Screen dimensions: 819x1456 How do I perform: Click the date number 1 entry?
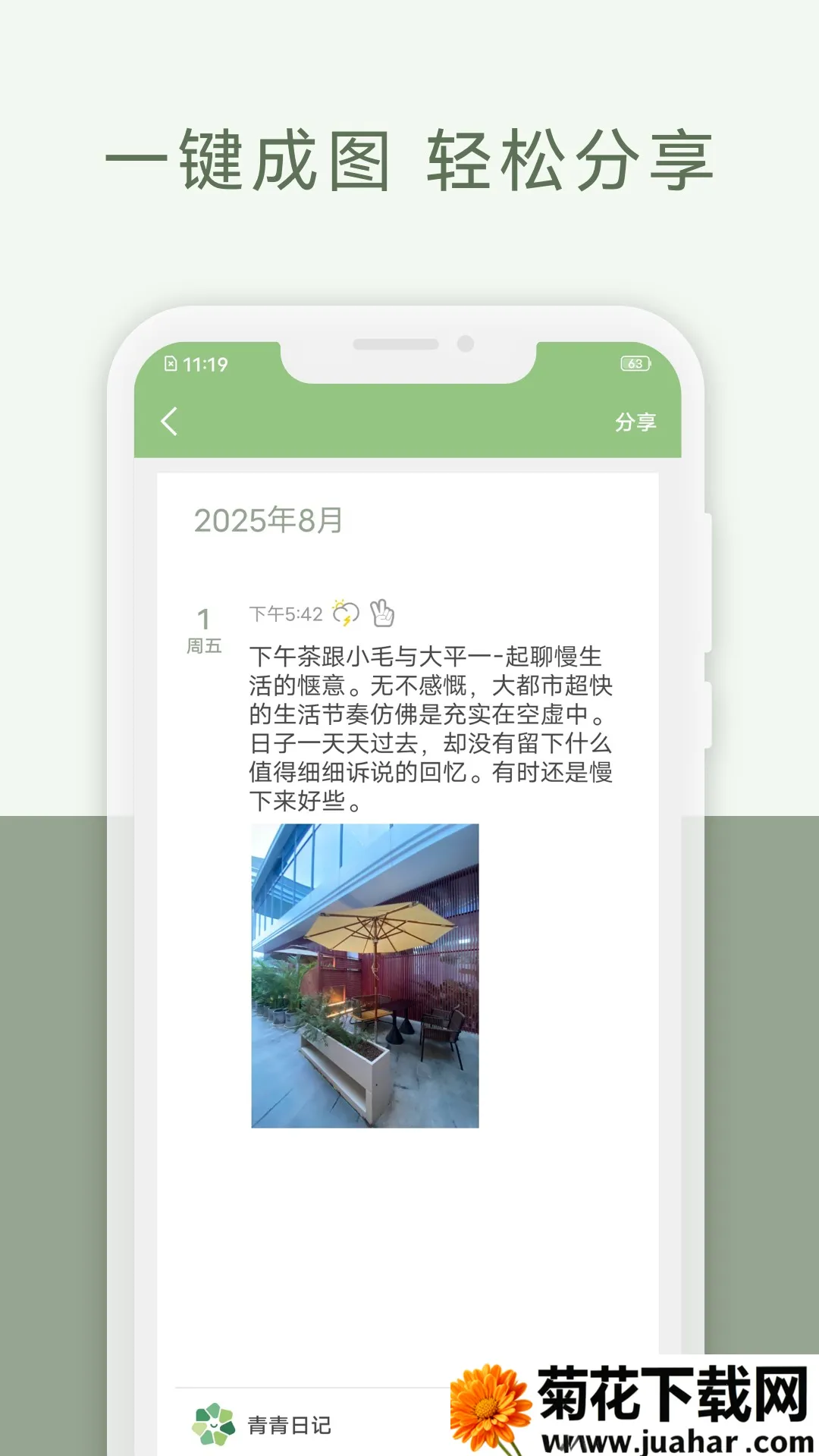(x=203, y=616)
